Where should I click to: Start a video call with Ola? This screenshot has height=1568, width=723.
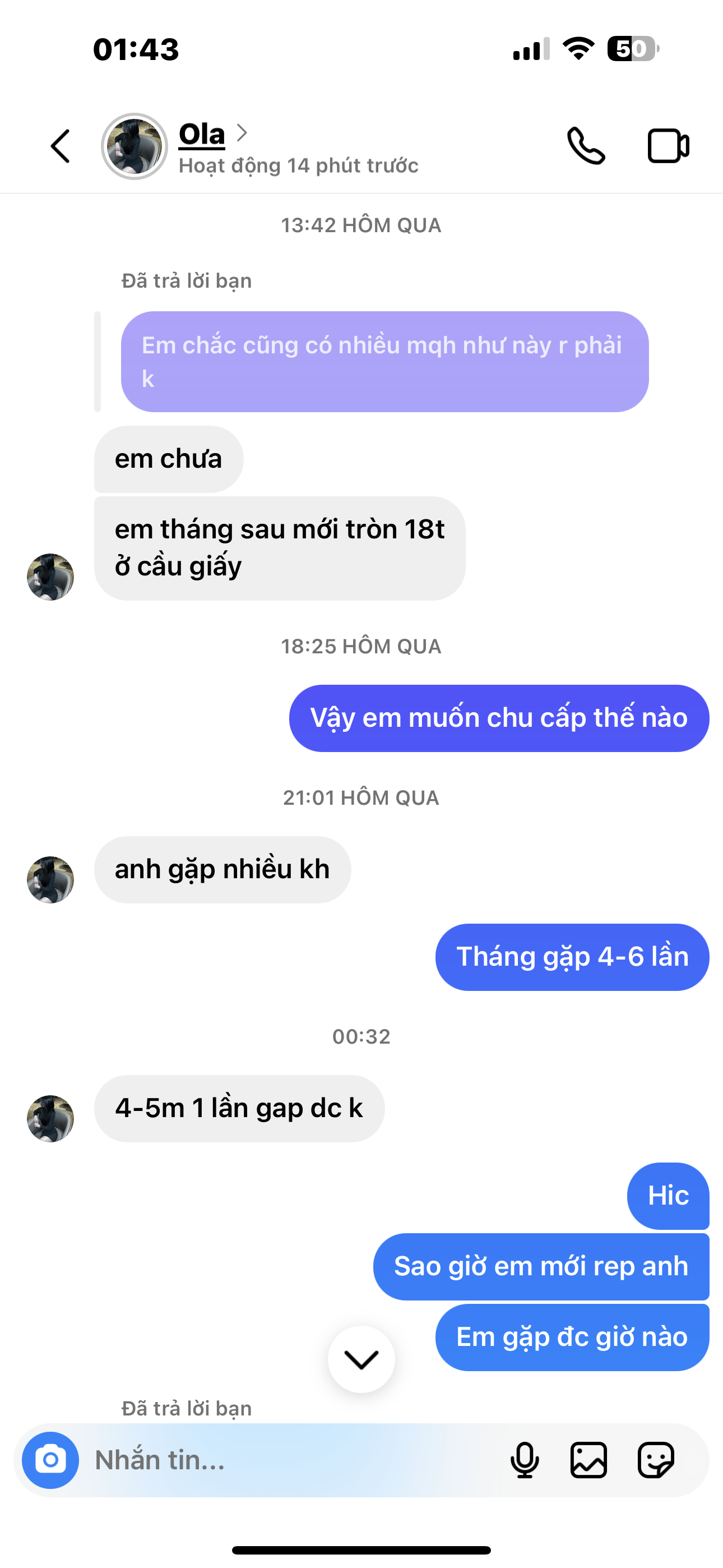(x=668, y=146)
